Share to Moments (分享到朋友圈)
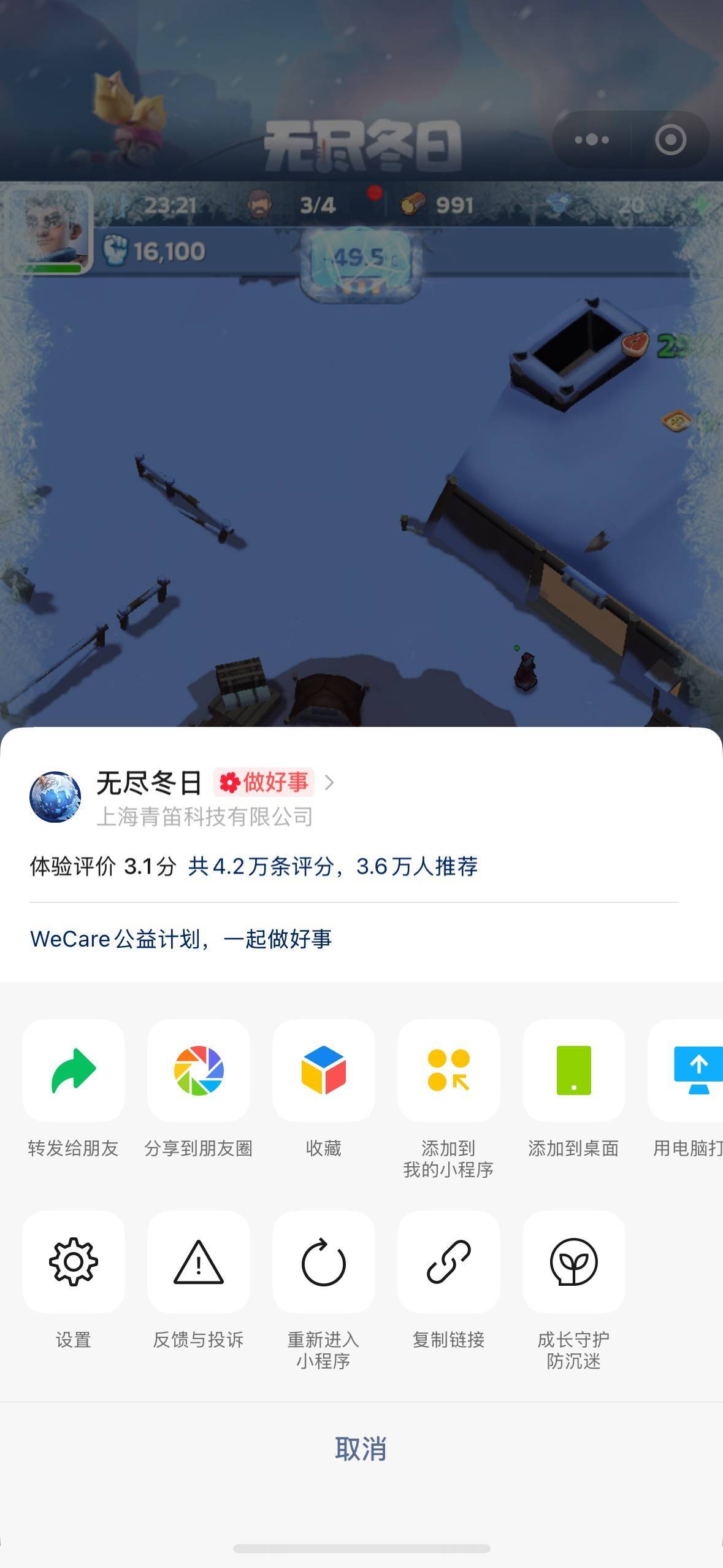The width and height of the screenshot is (723, 1568). pos(199,1071)
